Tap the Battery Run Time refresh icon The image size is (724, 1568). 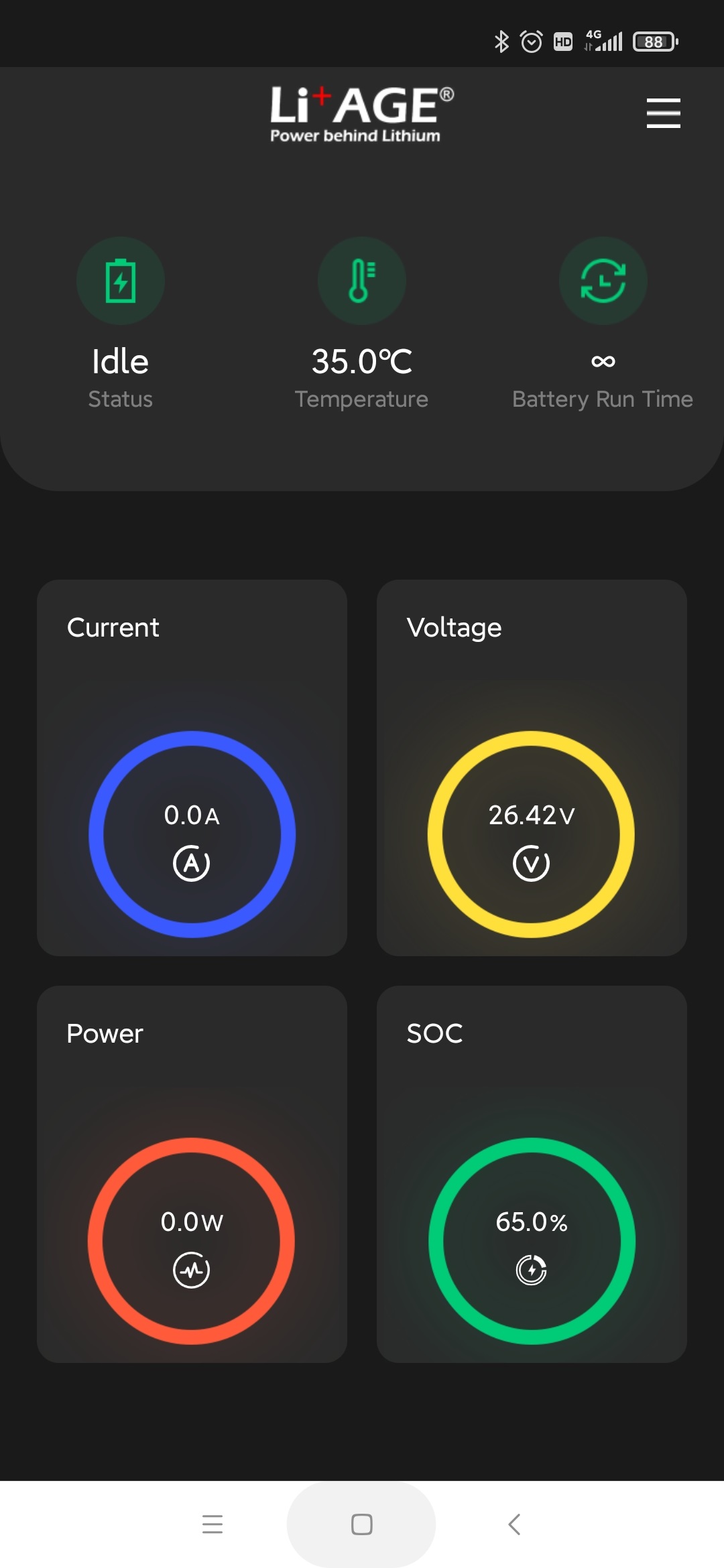pos(603,281)
